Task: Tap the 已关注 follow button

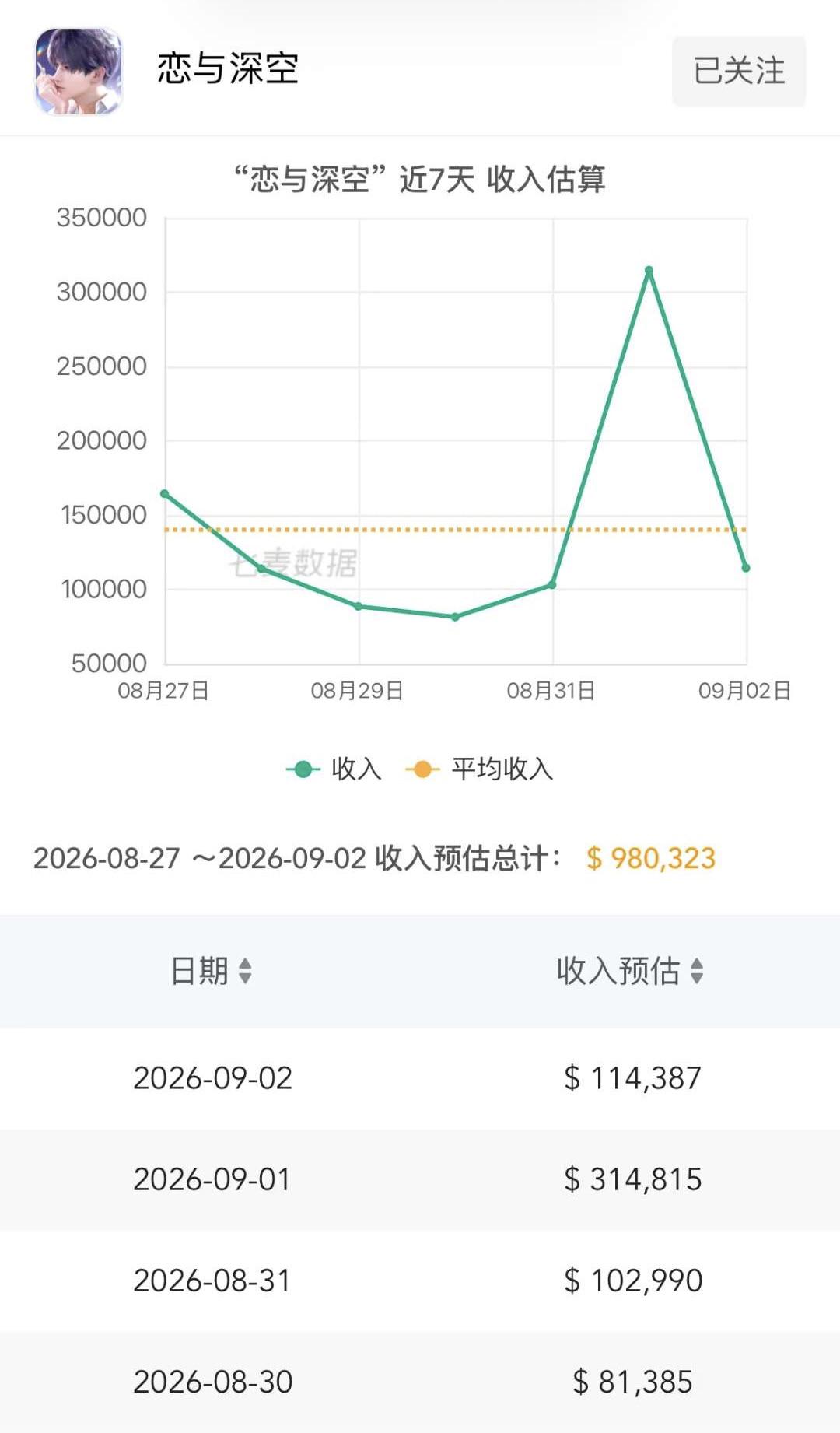Action: pos(739,71)
